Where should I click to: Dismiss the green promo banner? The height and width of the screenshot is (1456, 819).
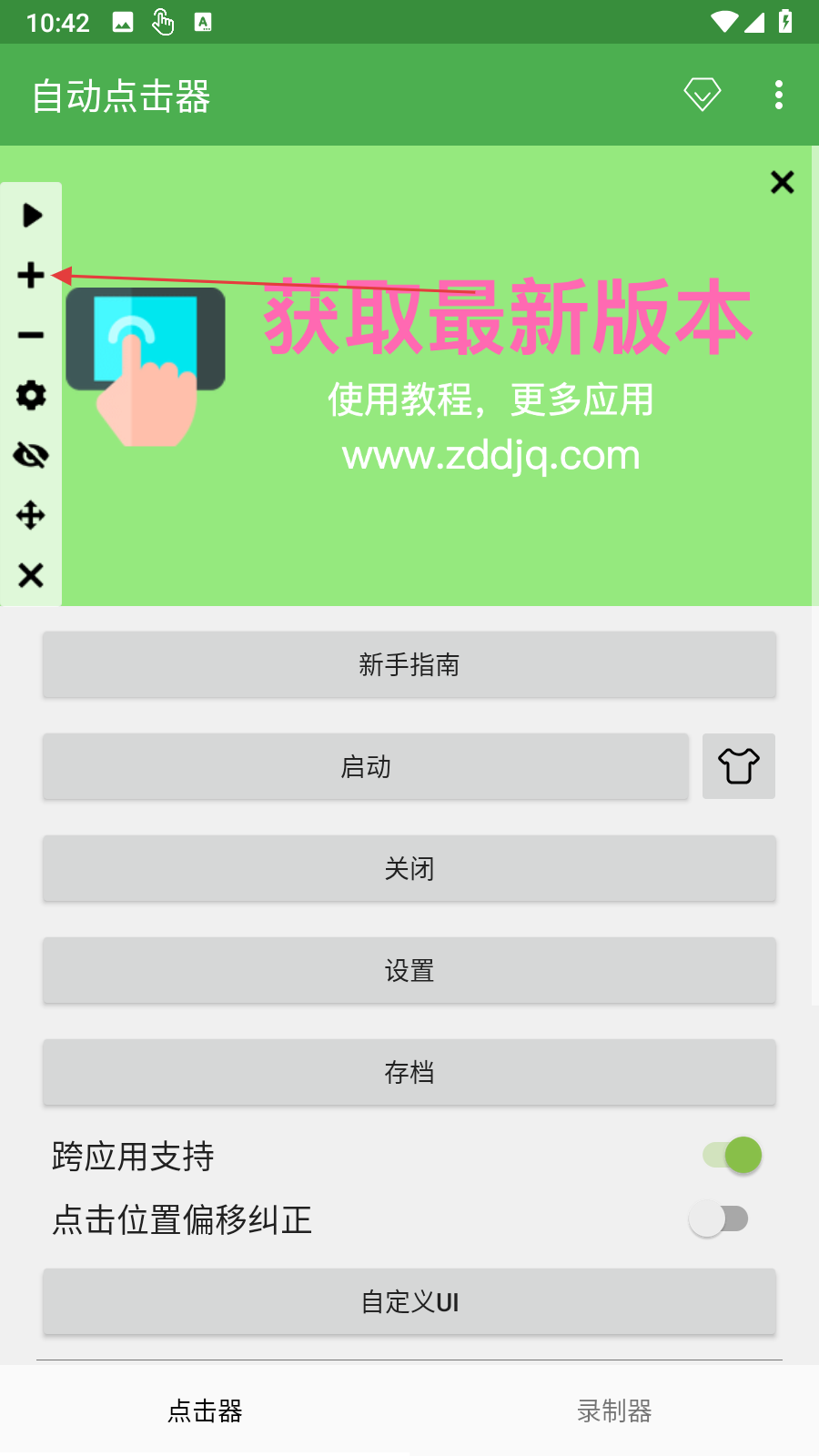click(782, 182)
